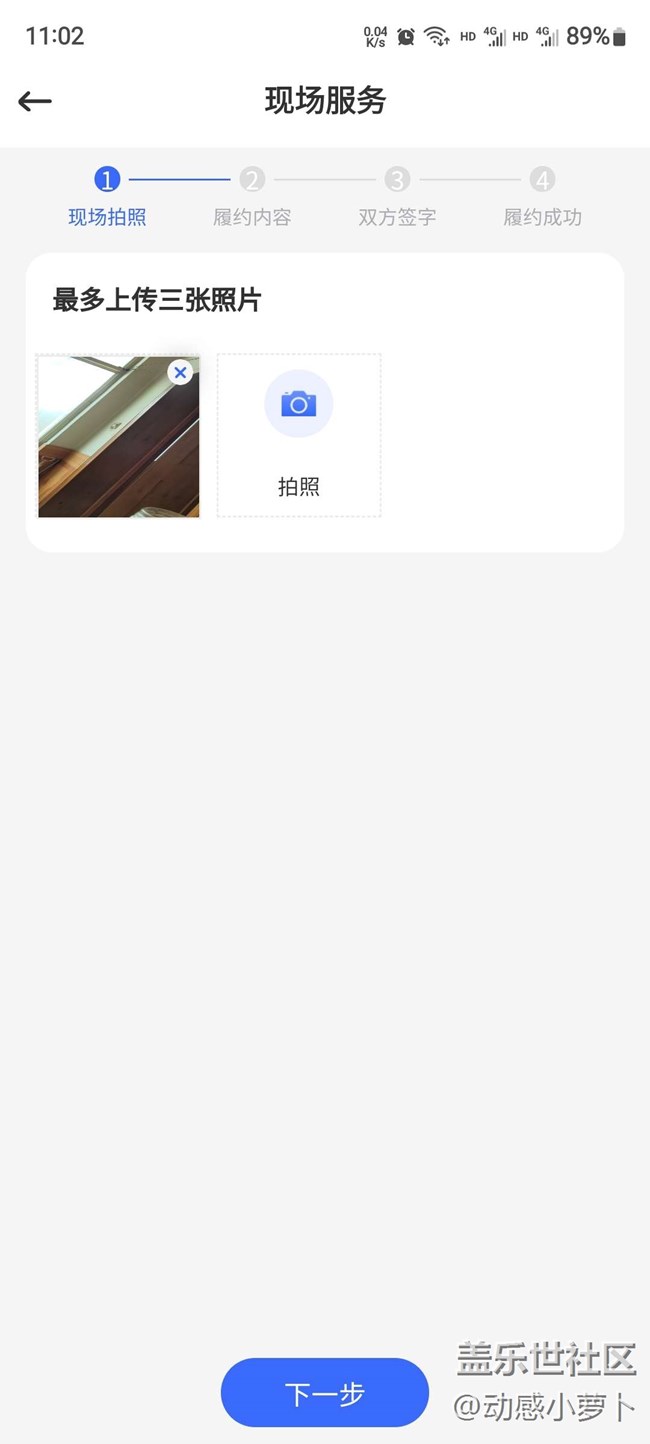
Task: Tap 拍照 to take another photo
Action: coord(299,435)
